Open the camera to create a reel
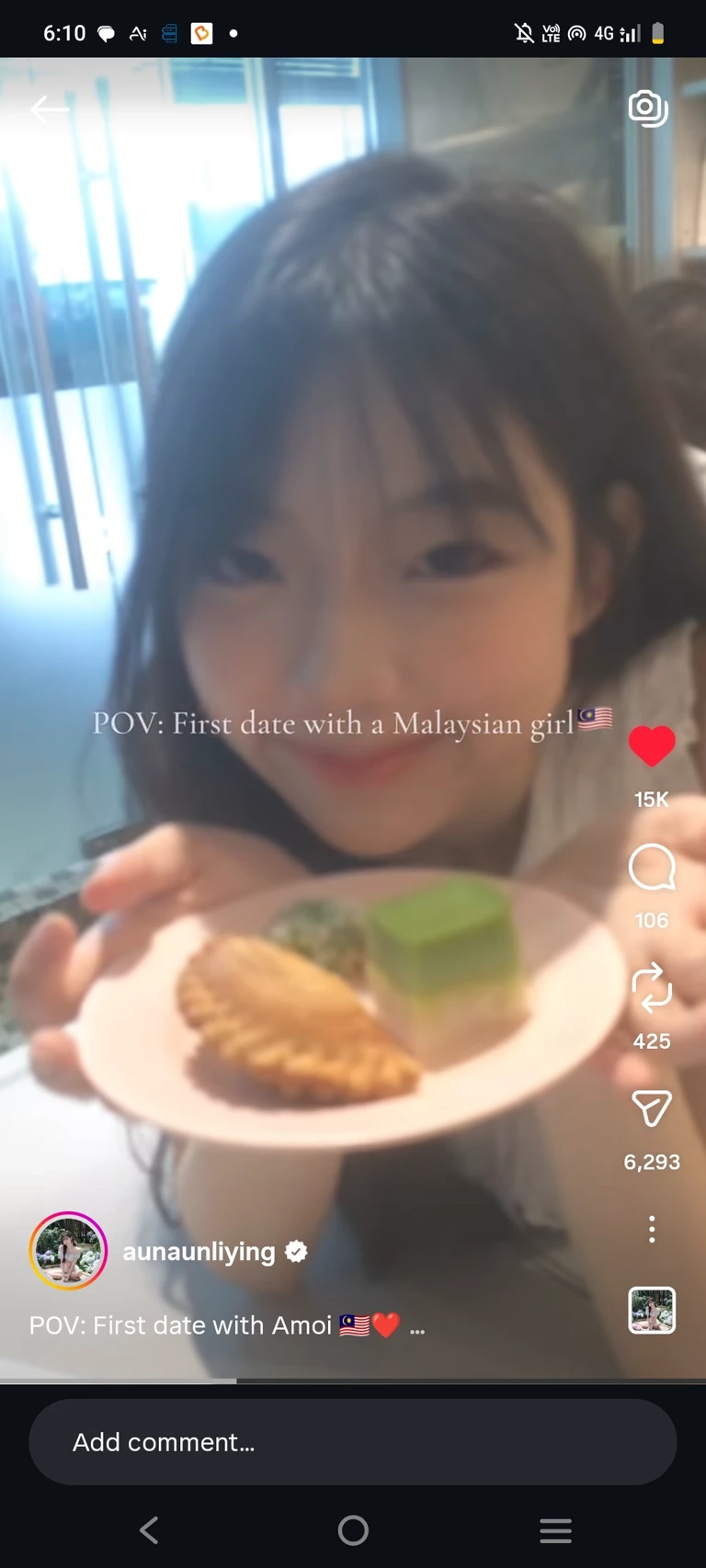Viewport: 706px width, 1568px height. click(648, 108)
